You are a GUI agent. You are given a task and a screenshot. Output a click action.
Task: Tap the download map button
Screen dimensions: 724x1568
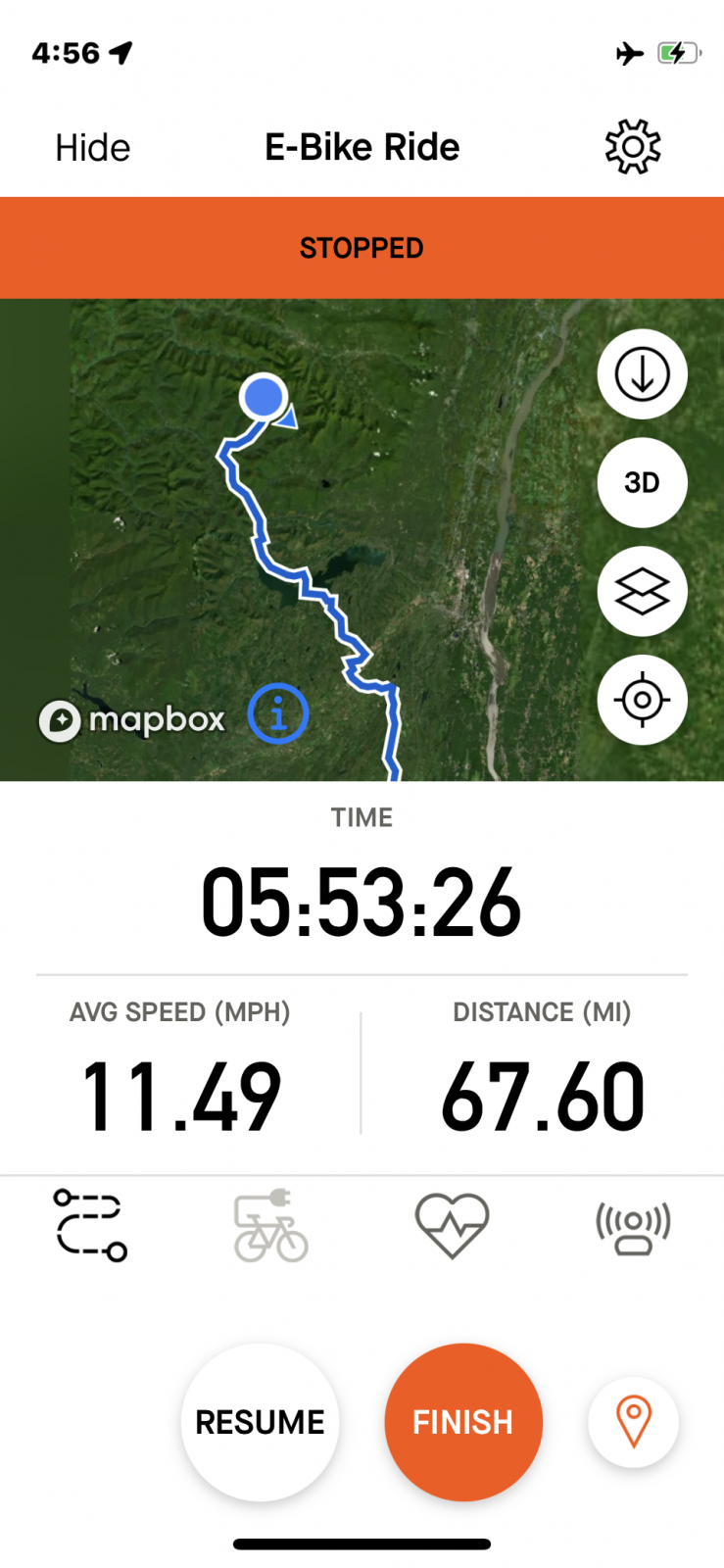[x=642, y=374]
